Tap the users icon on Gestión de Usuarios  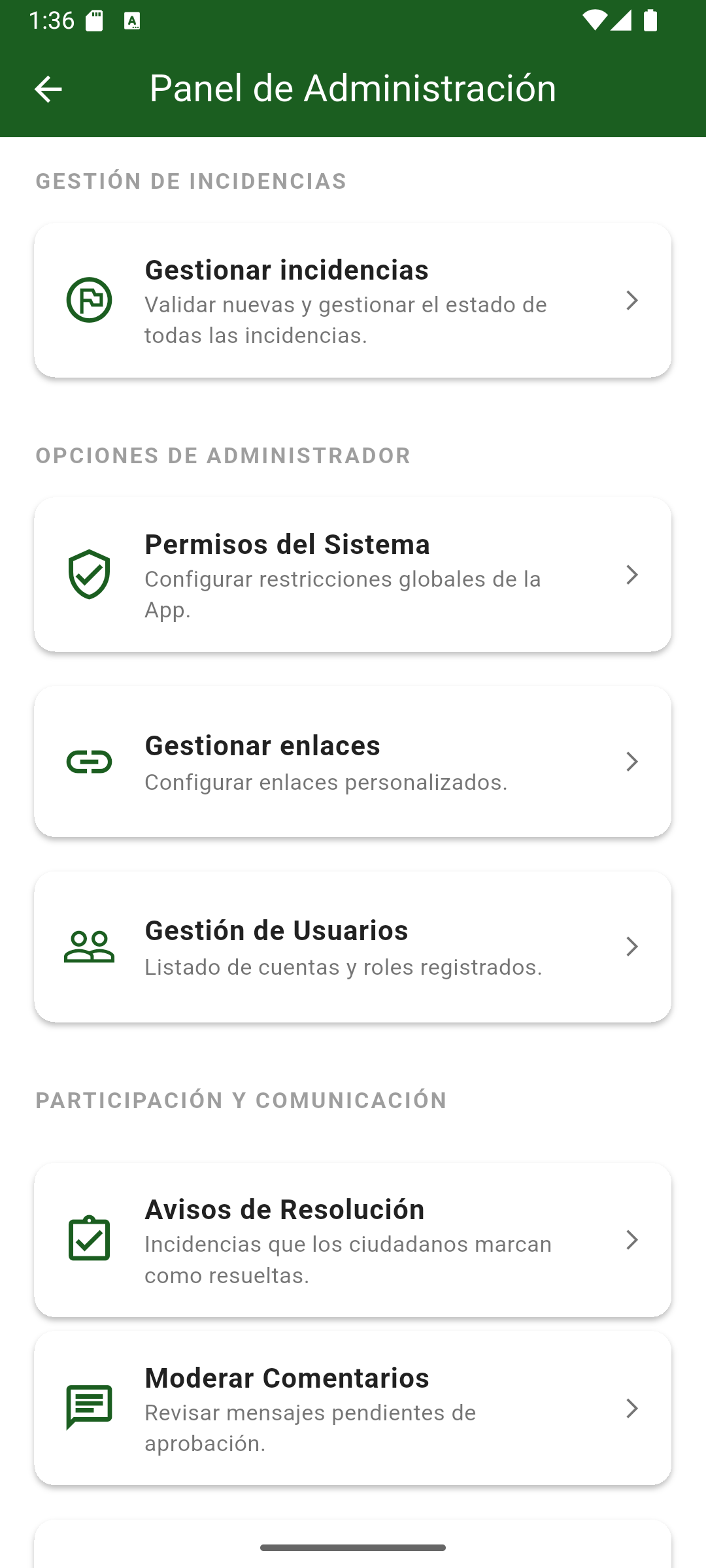pyautogui.click(x=90, y=947)
